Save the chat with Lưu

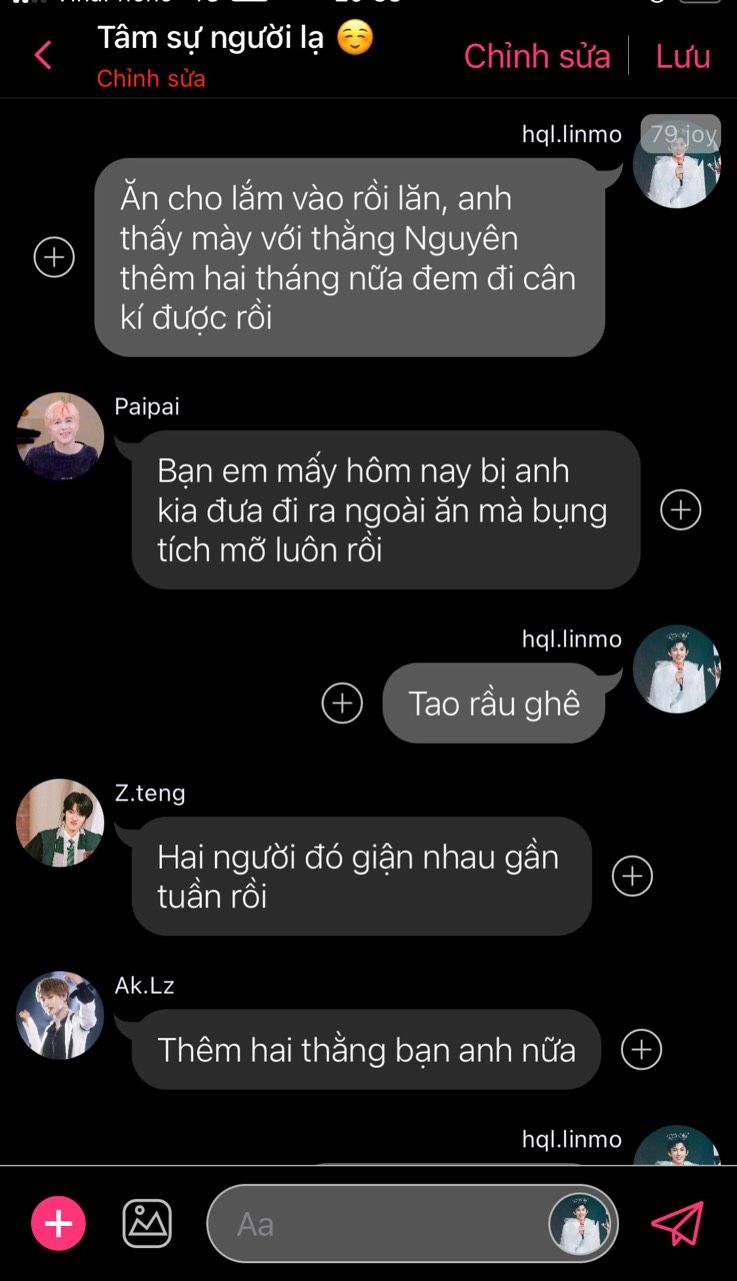(683, 56)
